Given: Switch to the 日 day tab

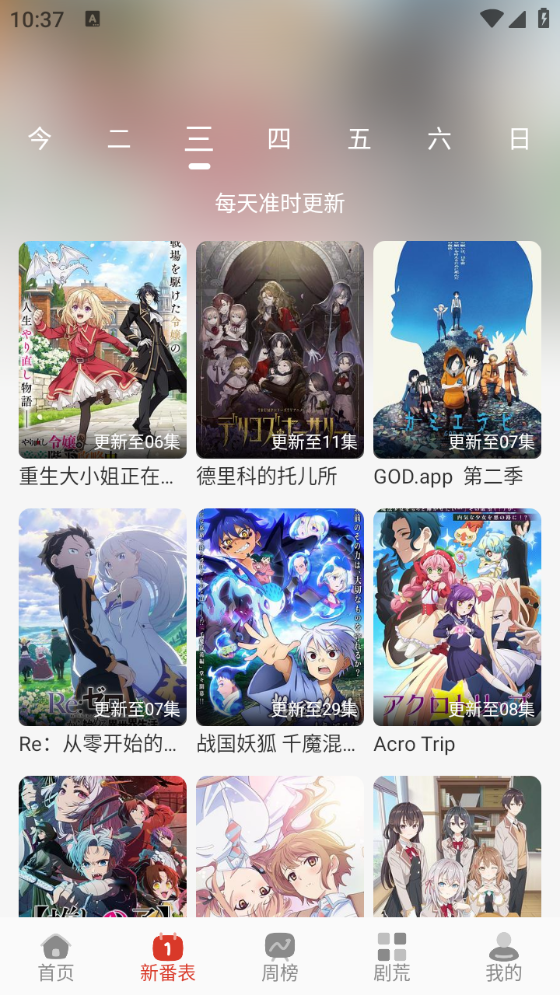Looking at the screenshot, I should click(519, 138).
